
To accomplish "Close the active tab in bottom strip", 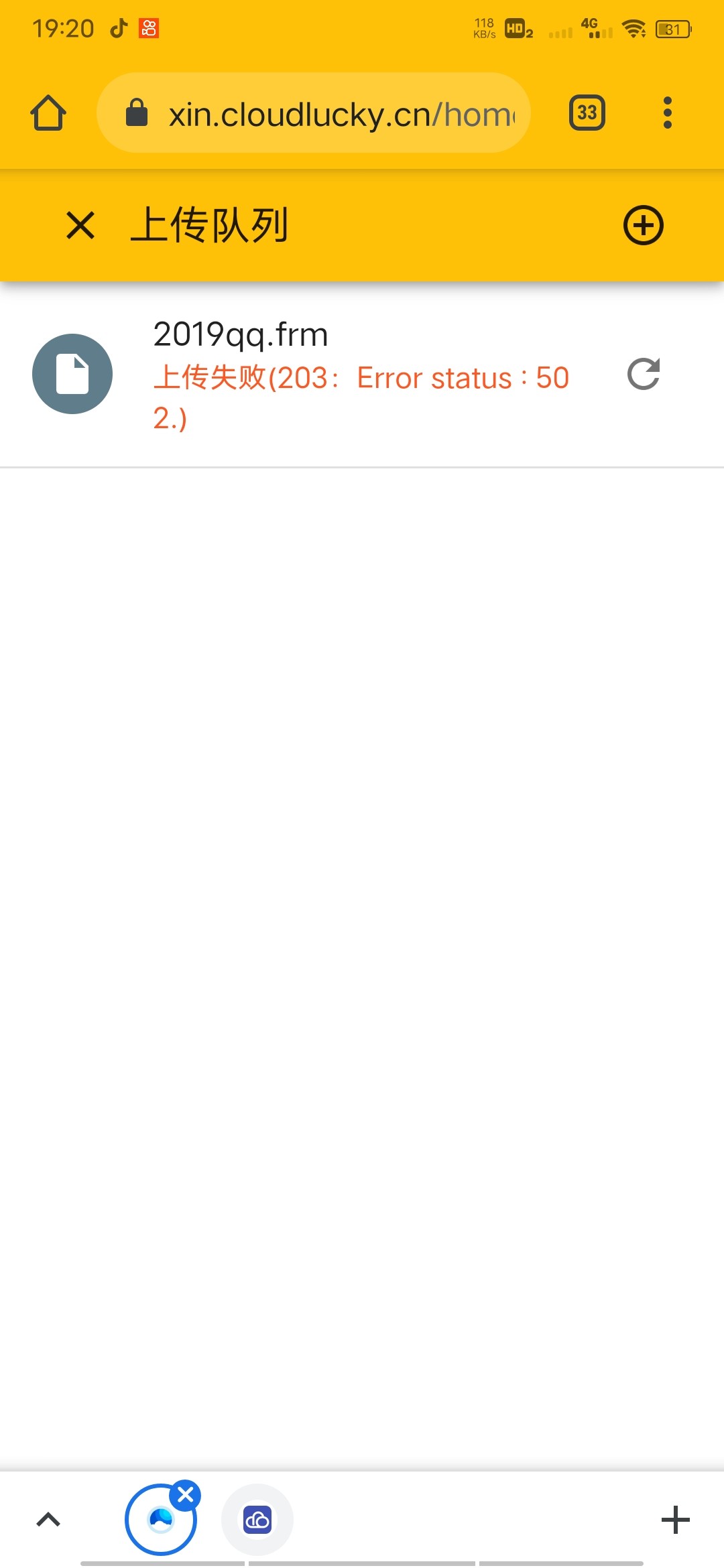I will pyautogui.click(x=186, y=1495).
